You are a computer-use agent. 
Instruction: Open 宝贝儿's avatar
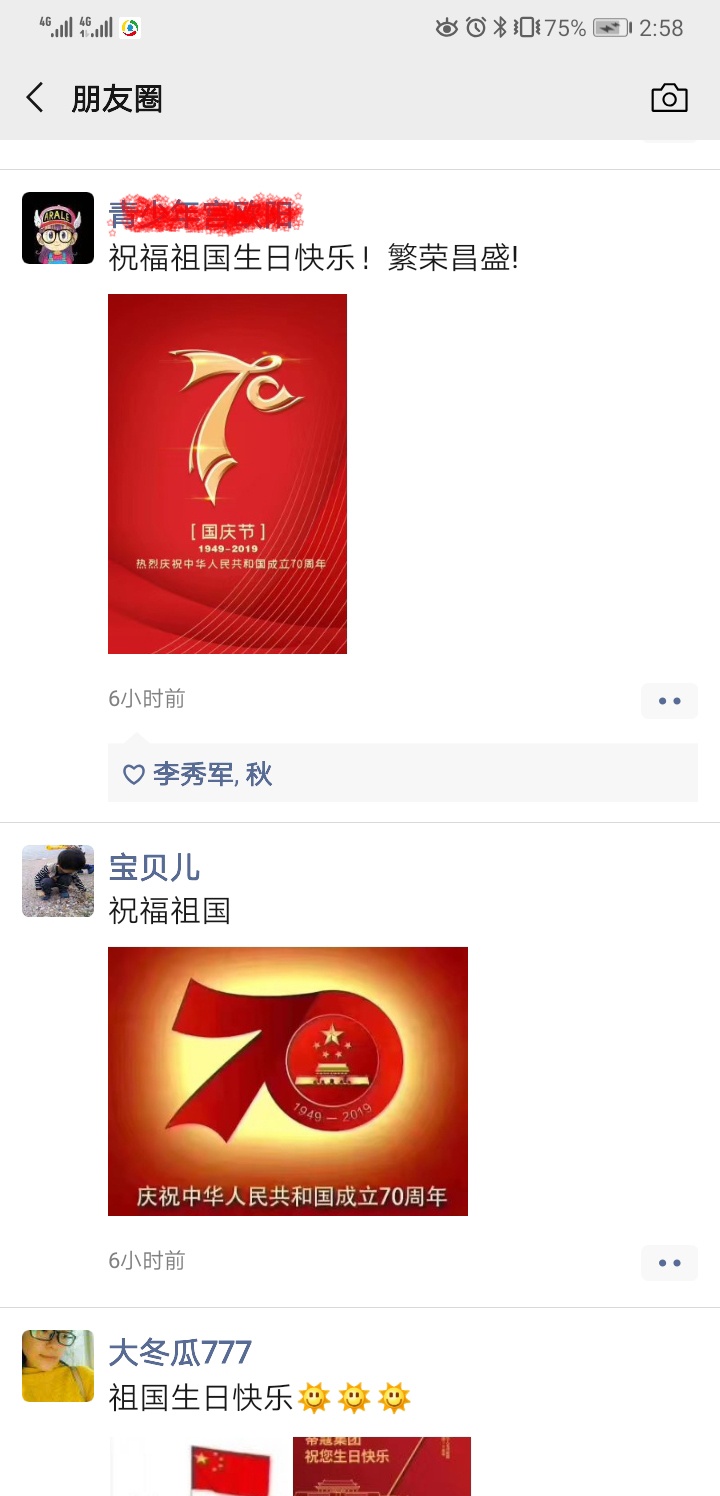pyautogui.click(x=58, y=881)
